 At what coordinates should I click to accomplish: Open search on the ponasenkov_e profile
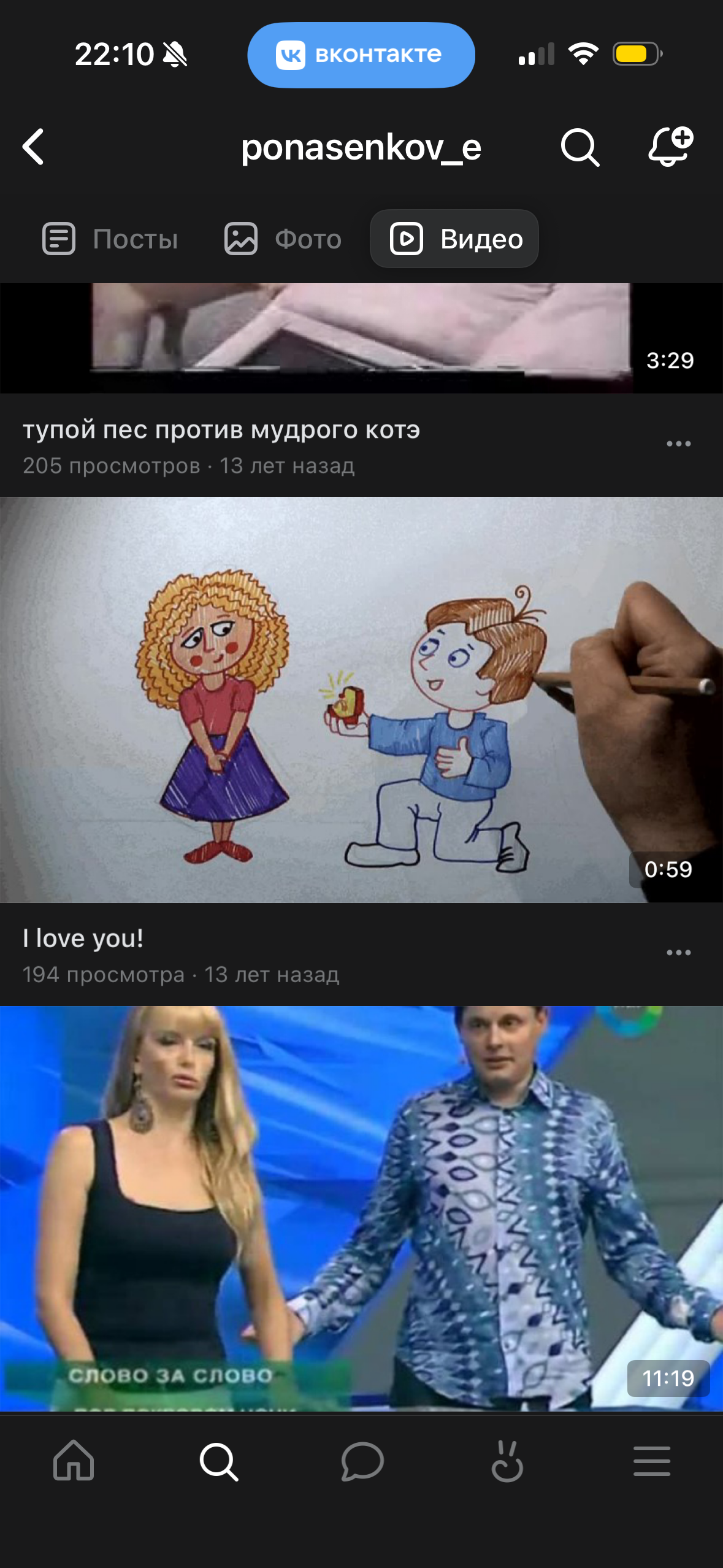580,147
